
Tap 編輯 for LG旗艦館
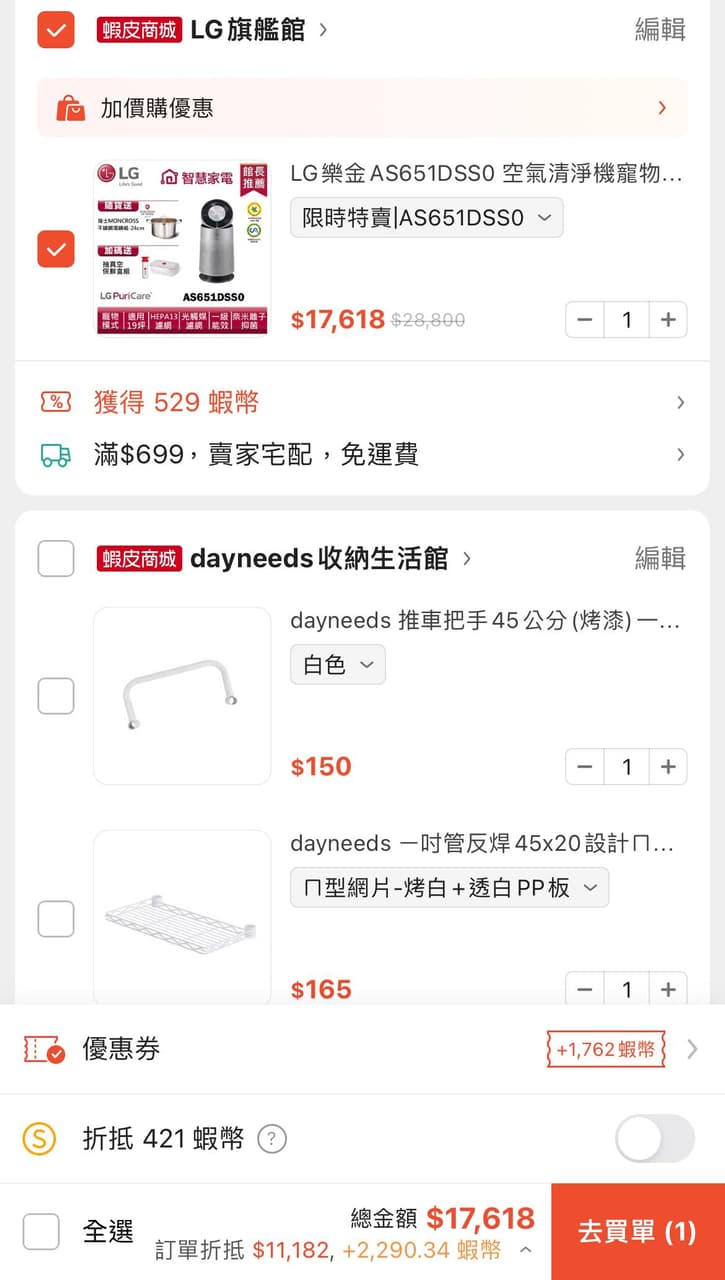(x=660, y=30)
